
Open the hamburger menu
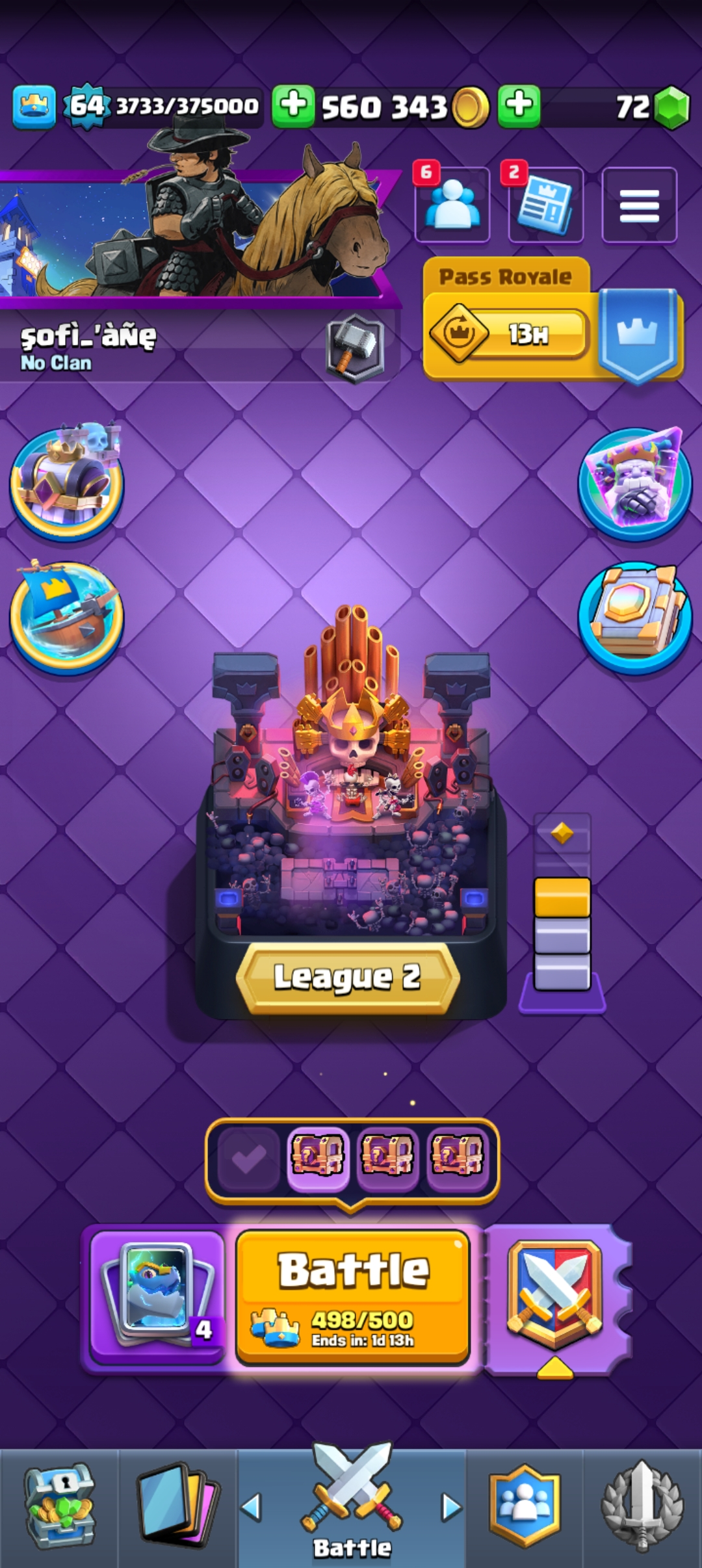tap(639, 205)
